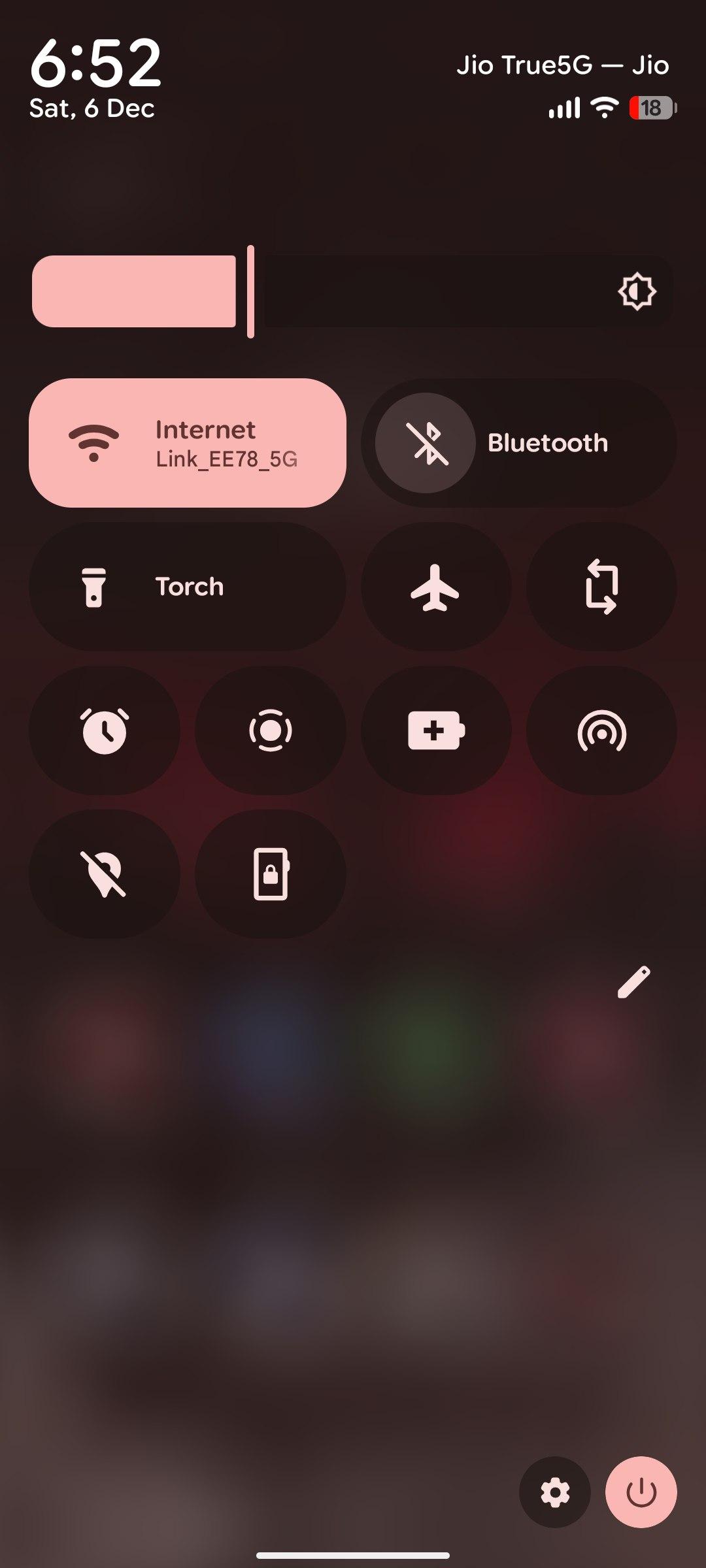The height and width of the screenshot is (1568, 706).
Task: Start the screen record tile
Action: coord(270,730)
